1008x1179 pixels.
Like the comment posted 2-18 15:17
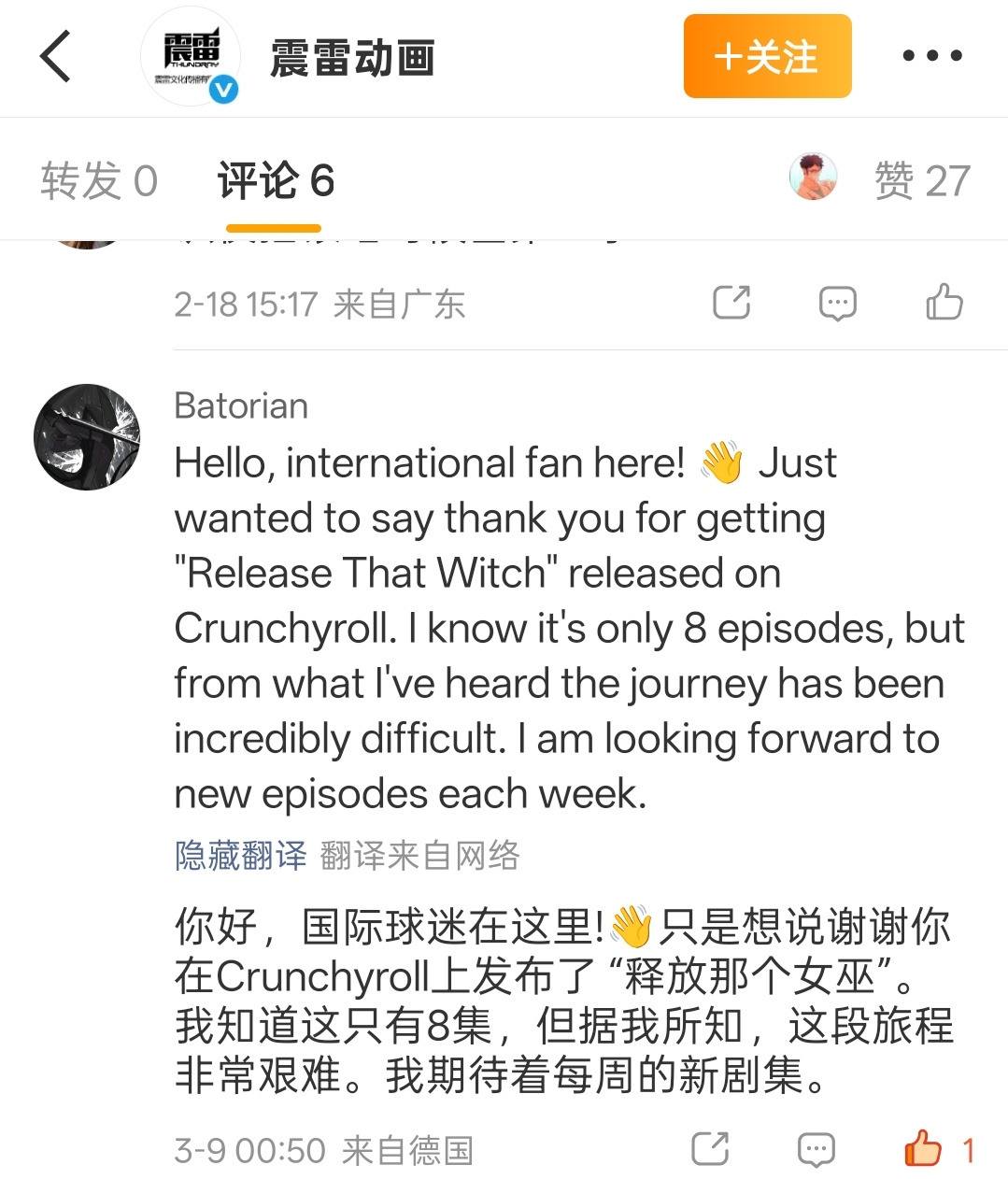tap(944, 303)
